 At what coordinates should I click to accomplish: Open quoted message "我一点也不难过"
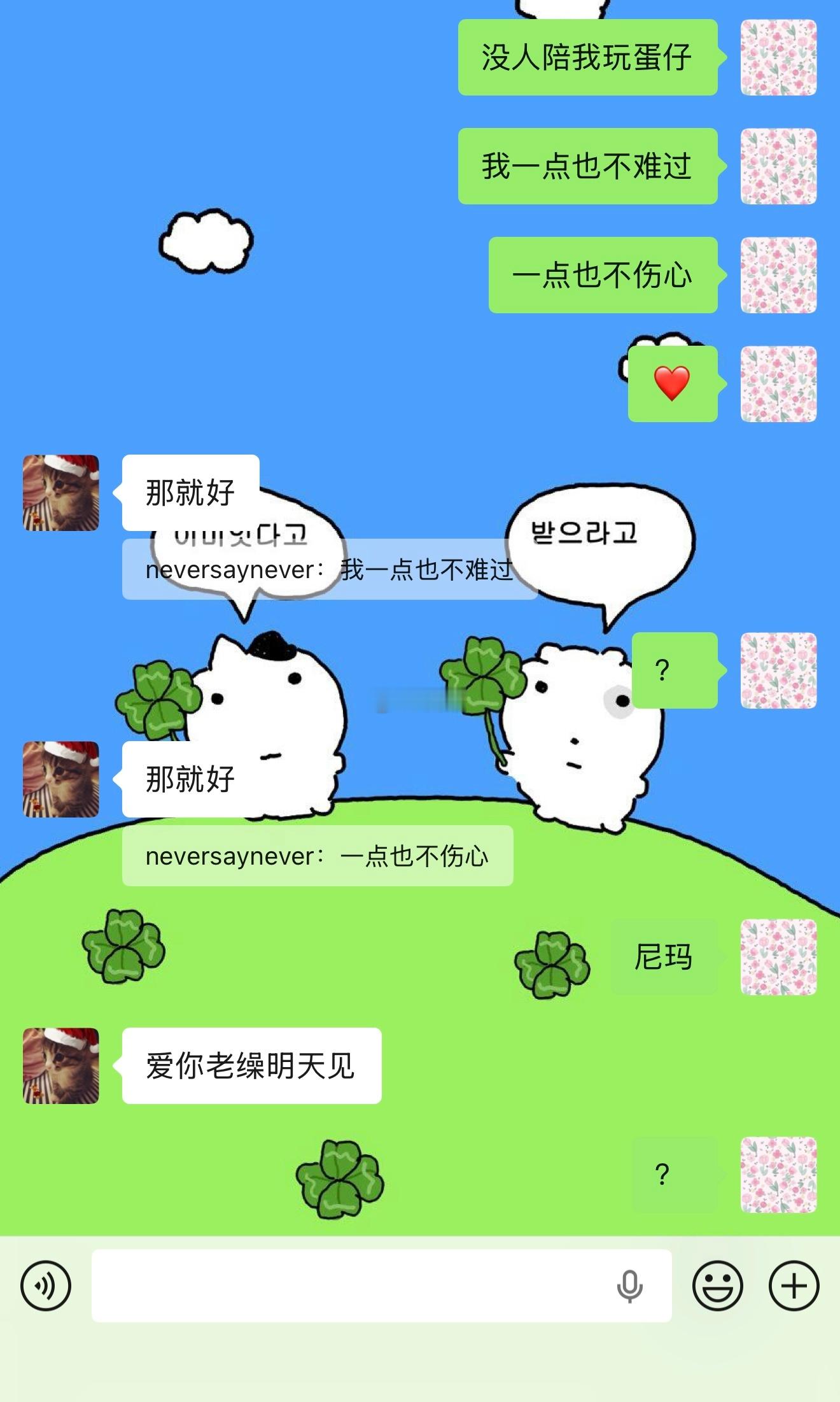coord(329,569)
